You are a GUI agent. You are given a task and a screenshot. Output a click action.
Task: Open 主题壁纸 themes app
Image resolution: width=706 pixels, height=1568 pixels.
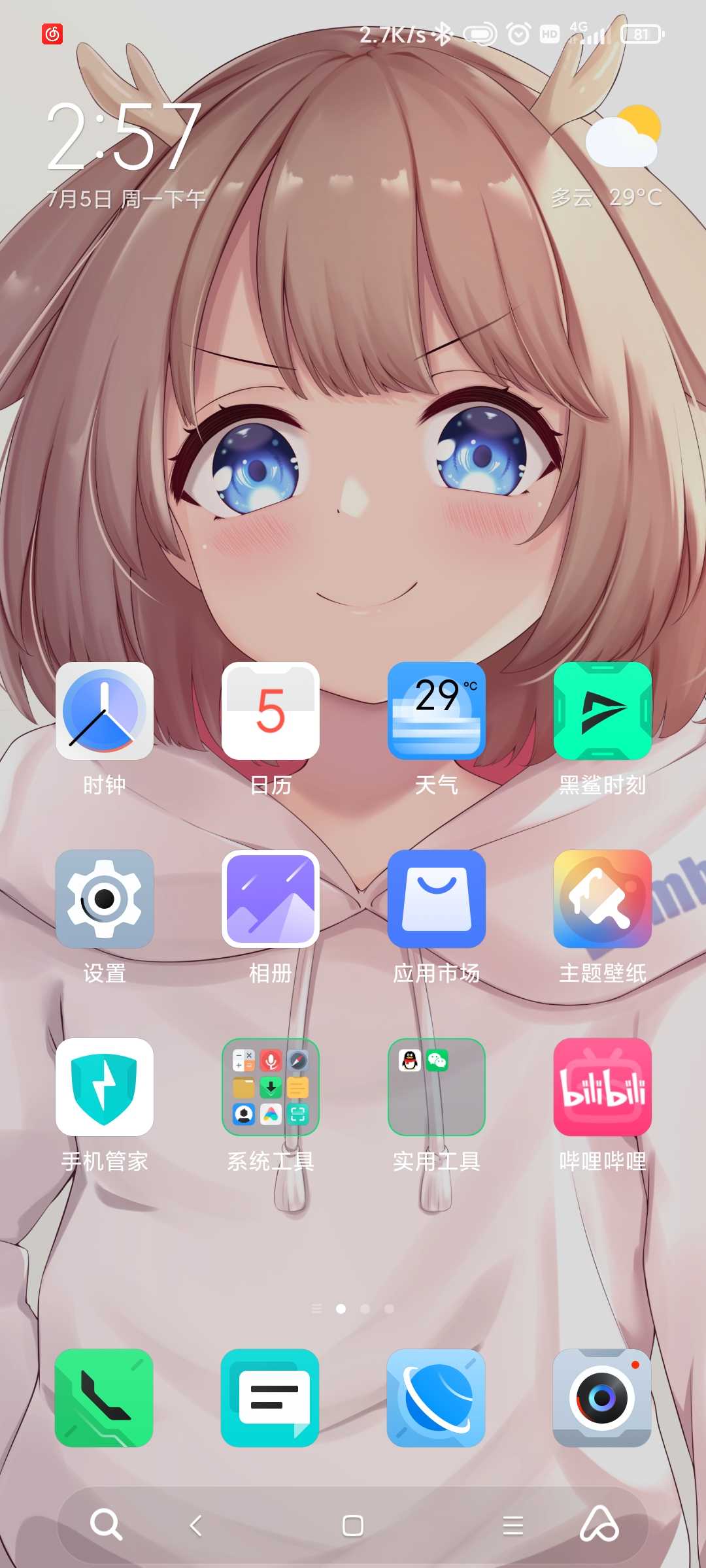603,899
